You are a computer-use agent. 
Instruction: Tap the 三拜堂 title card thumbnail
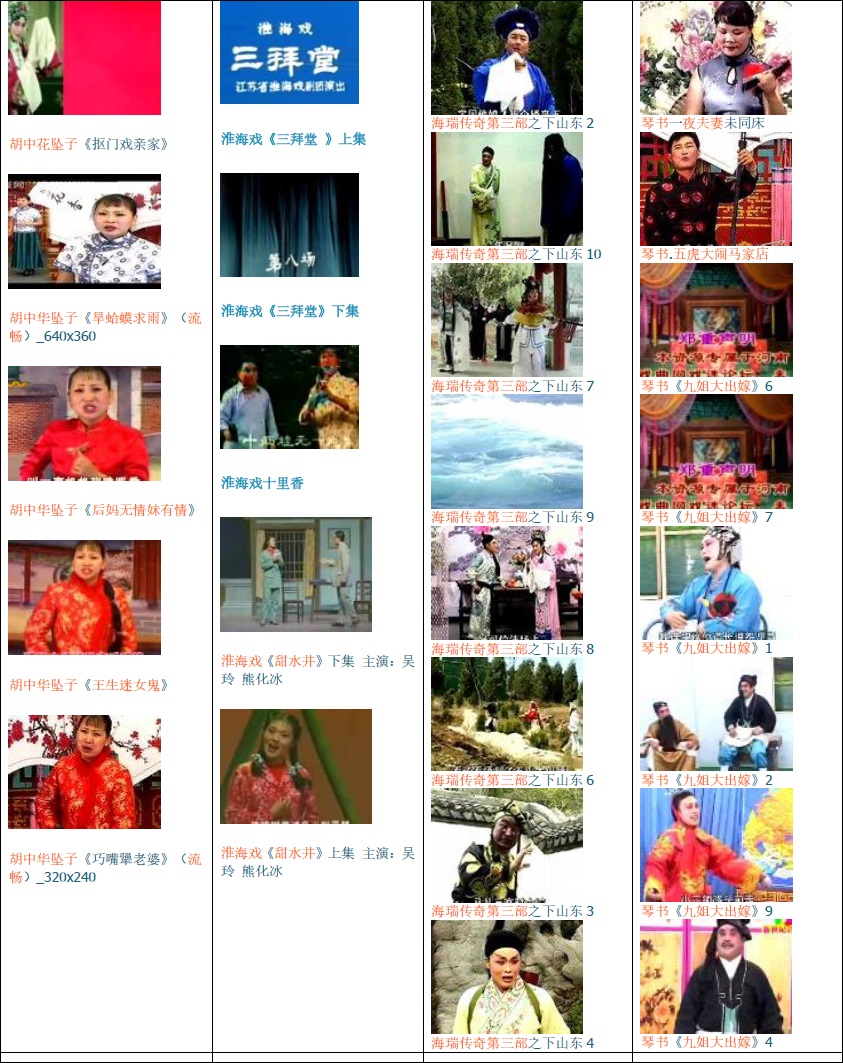coord(289,52)
